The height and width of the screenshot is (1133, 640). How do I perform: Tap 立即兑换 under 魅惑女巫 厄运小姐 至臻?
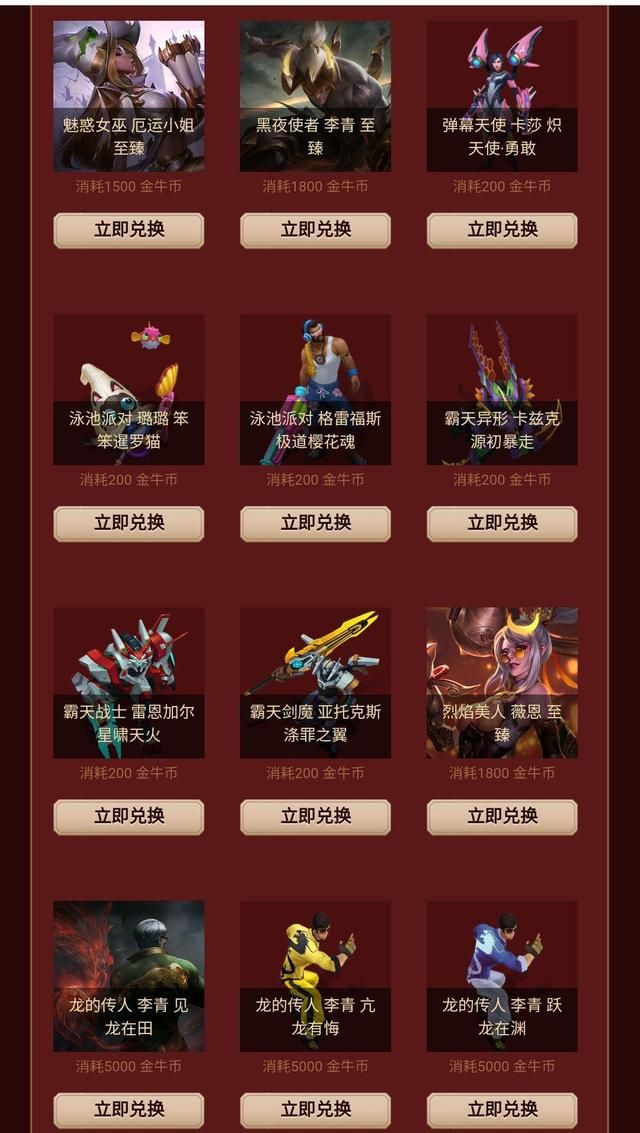(129, 230)
